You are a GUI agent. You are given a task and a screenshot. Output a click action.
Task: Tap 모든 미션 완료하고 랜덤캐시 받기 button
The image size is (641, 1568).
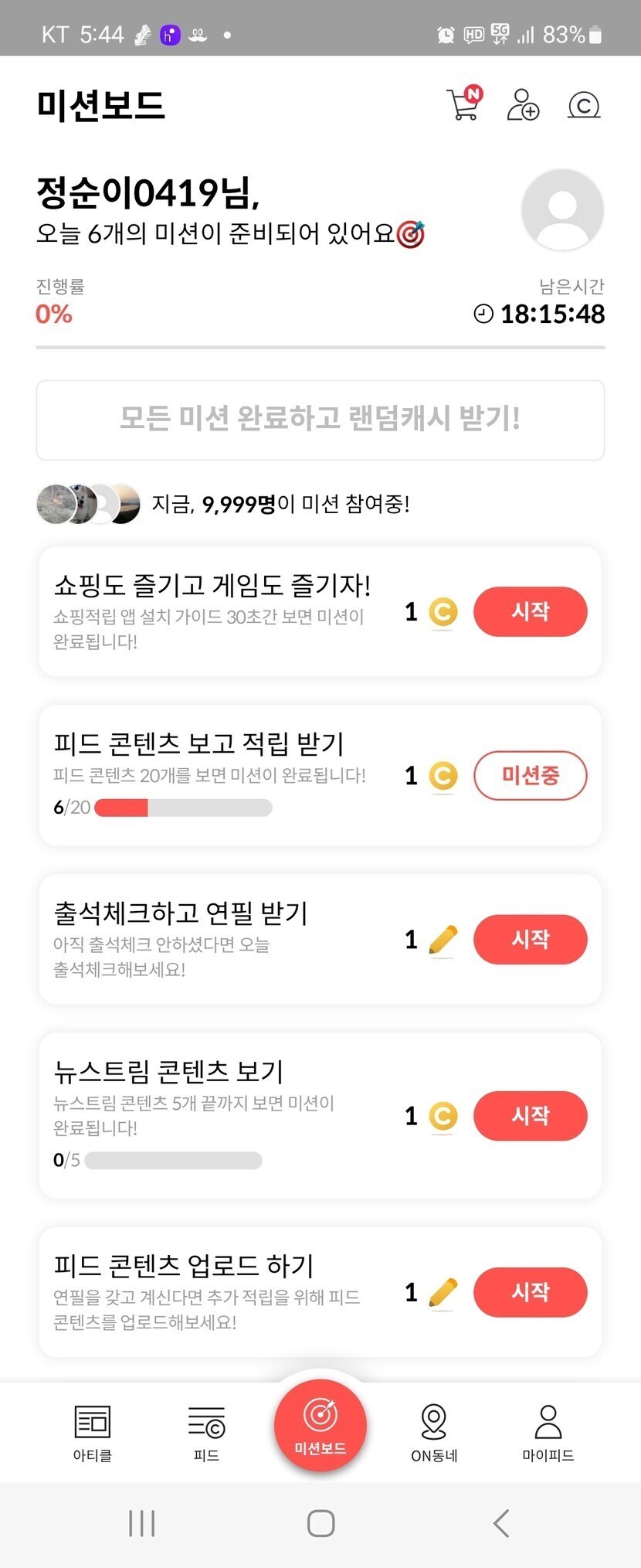pyautogui.click(x=320, y=420)
